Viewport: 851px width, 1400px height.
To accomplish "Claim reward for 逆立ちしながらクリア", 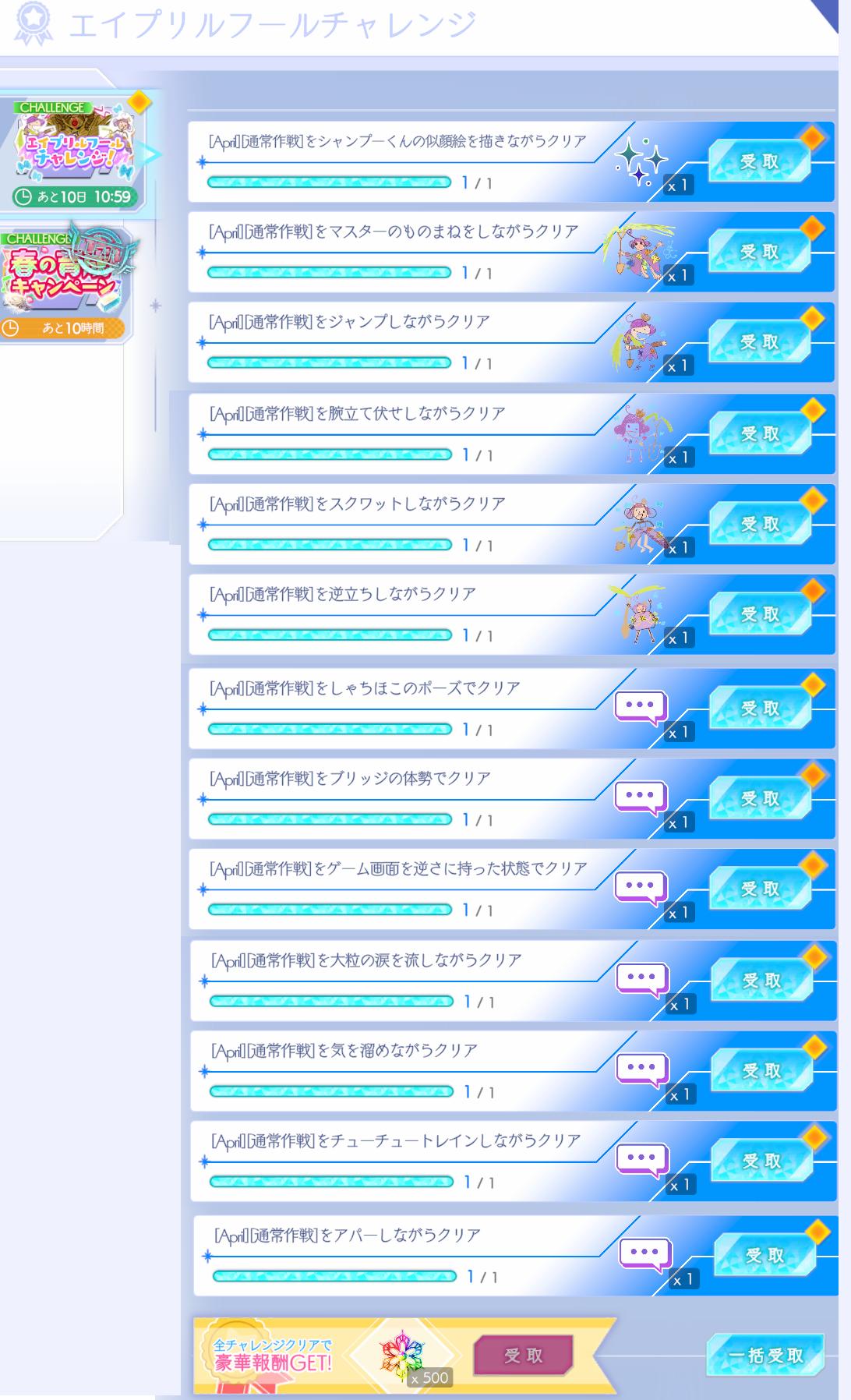I will click(x=761, y=615).
